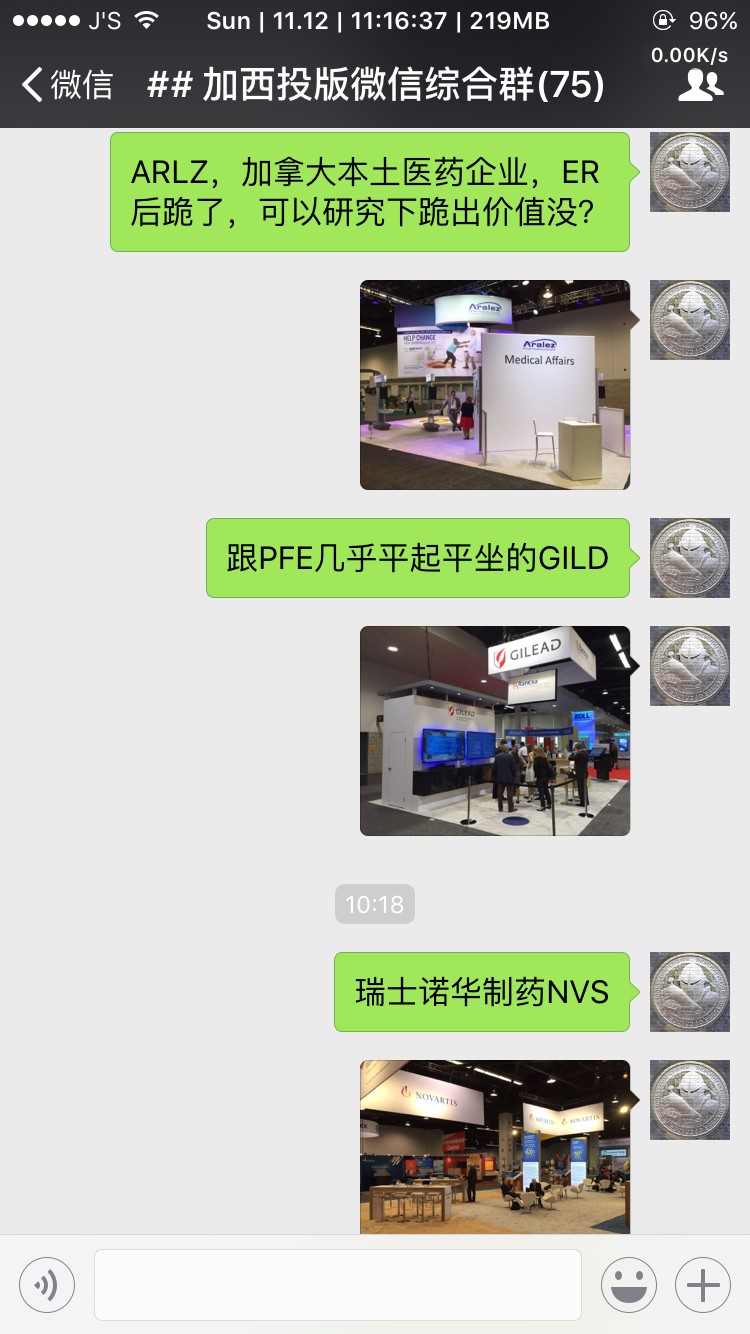Tap the avatar beside the 瑞士诺华制药NVS message
Image resolution: width=750 pixels, height=1334 pixels.
tap(690, 992)
